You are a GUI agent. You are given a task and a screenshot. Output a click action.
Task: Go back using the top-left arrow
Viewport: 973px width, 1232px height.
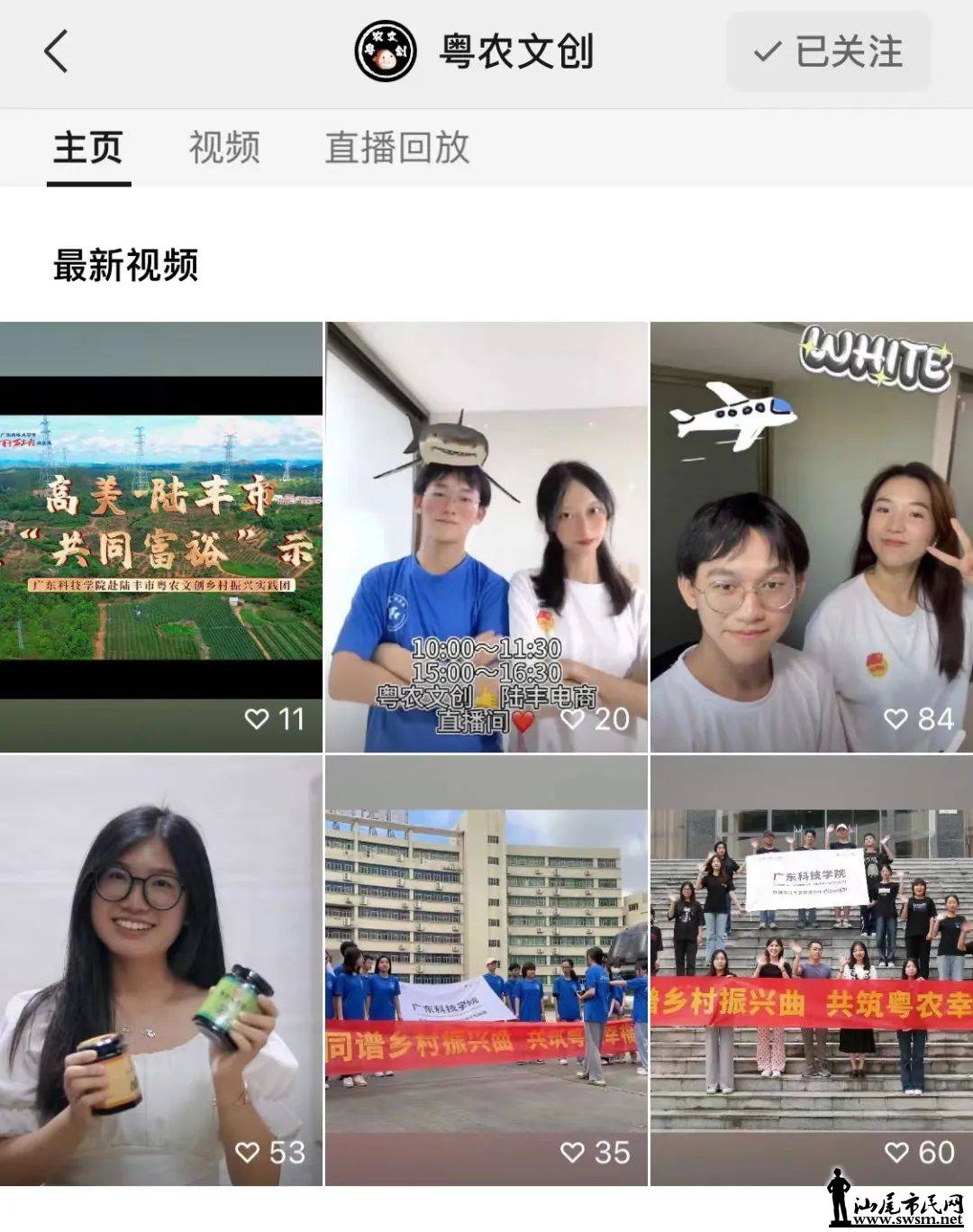(x=56, y=51)
